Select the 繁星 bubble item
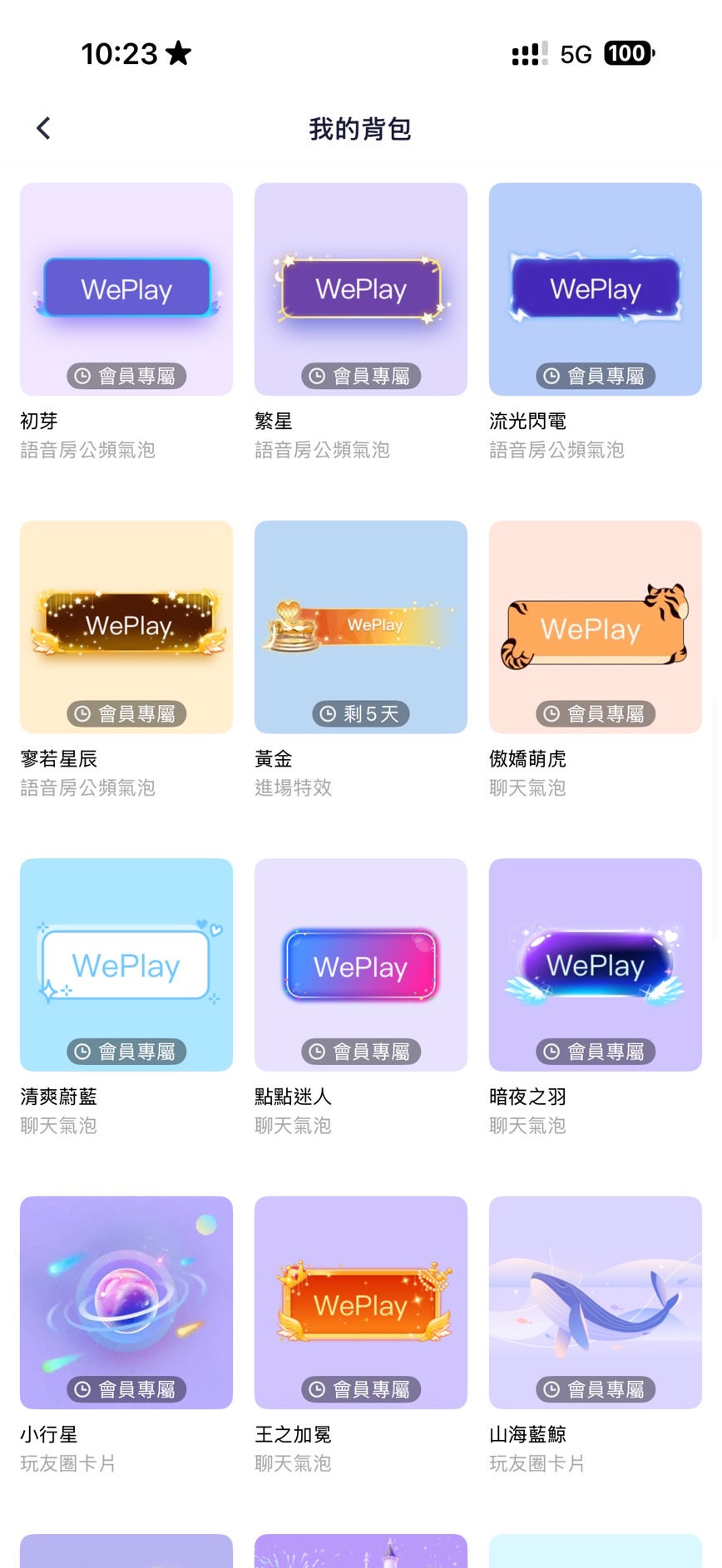The width and height of the screenshot is (722, 1568). tap(361, 289)
